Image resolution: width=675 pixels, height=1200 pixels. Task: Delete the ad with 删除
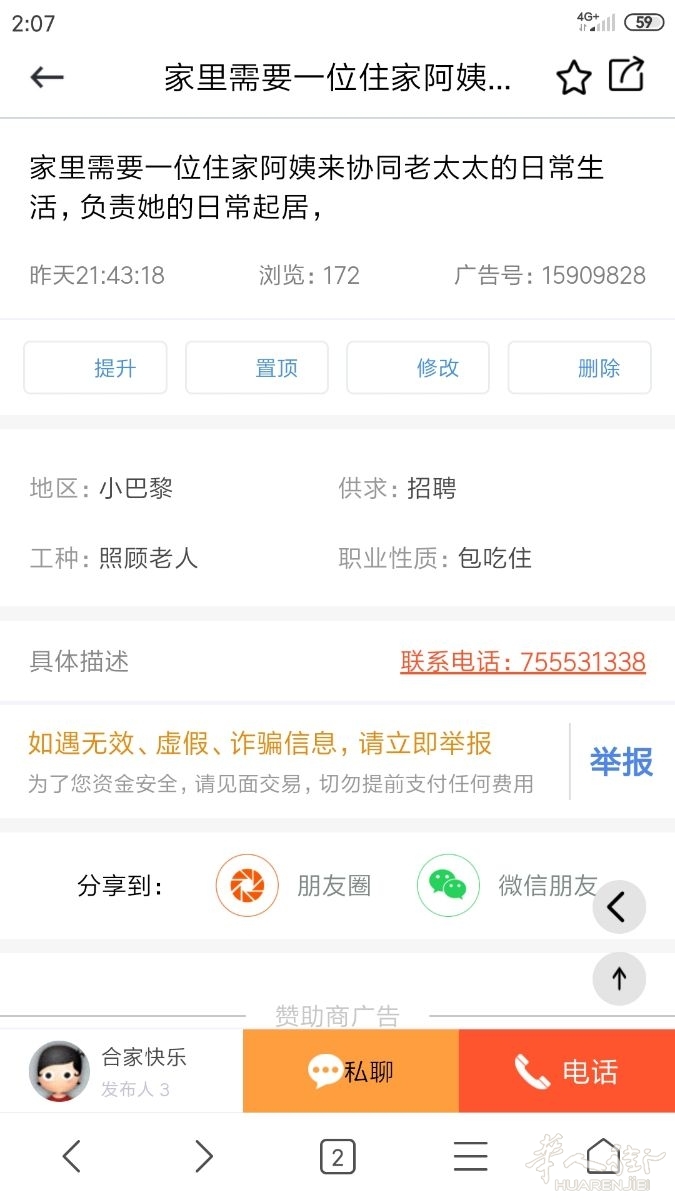[x=580, y=368]
